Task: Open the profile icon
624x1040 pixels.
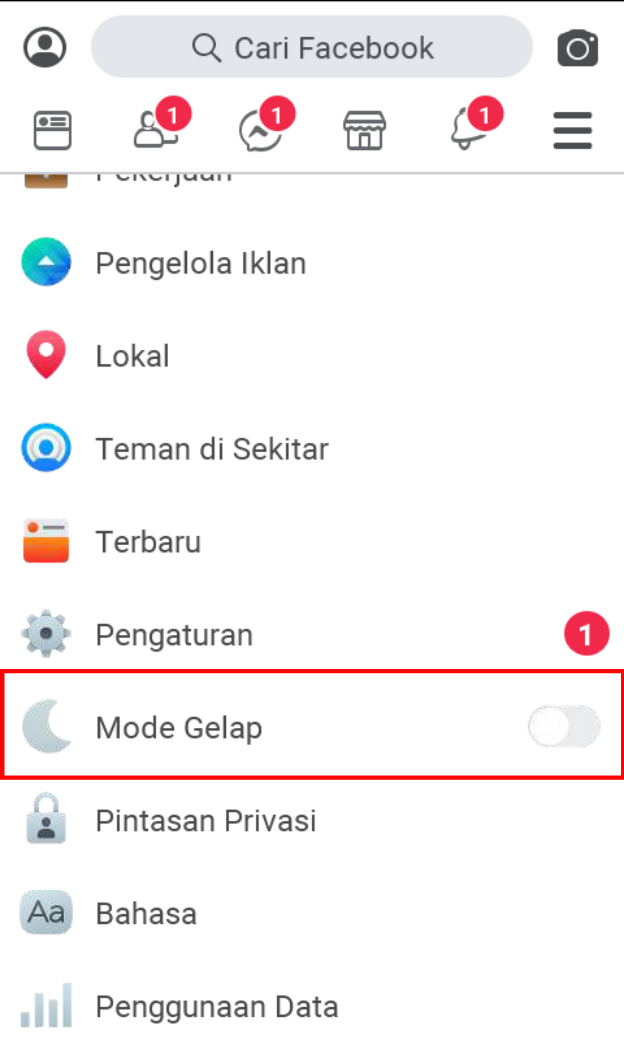Action: pos(44,47)
